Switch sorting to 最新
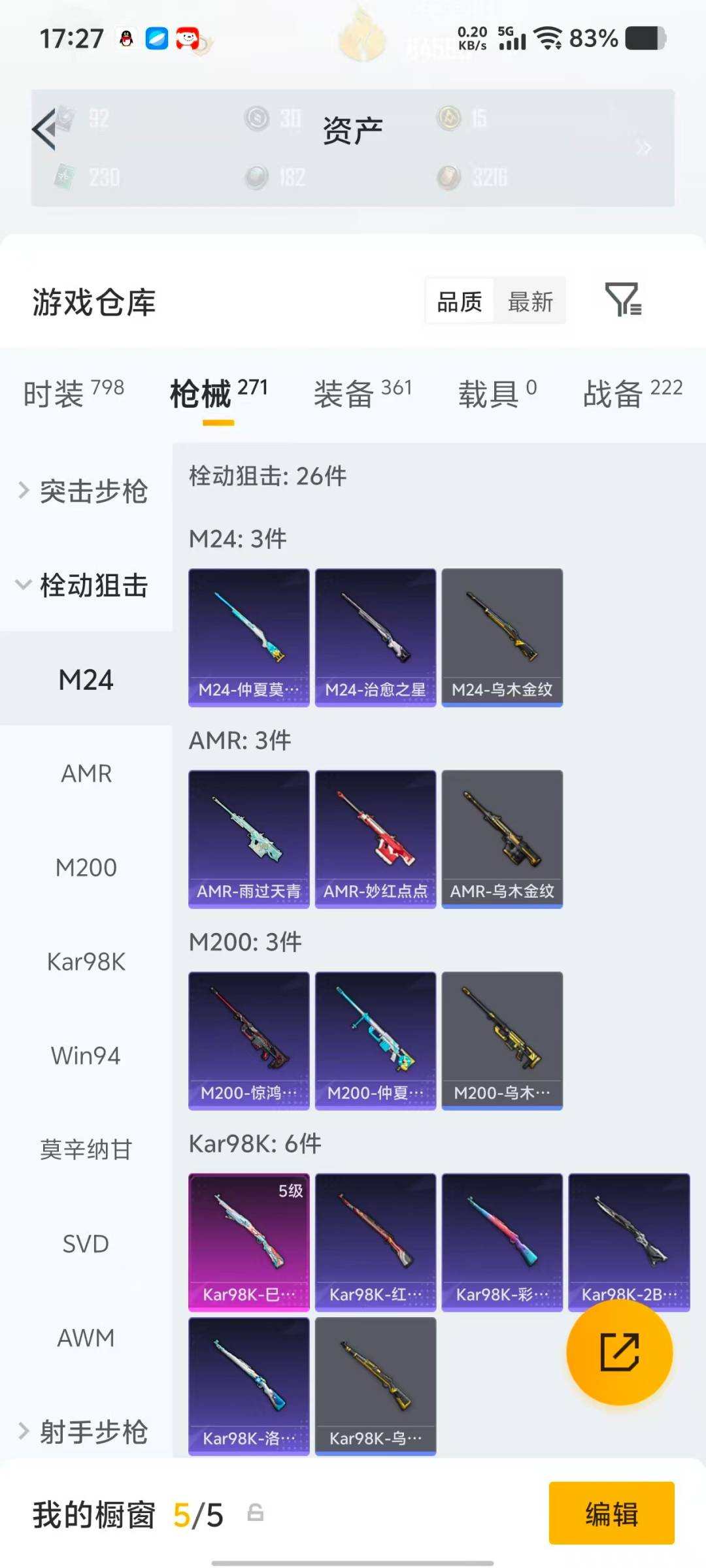Viewport: 706px width, 1568px height. click(531, 301)
